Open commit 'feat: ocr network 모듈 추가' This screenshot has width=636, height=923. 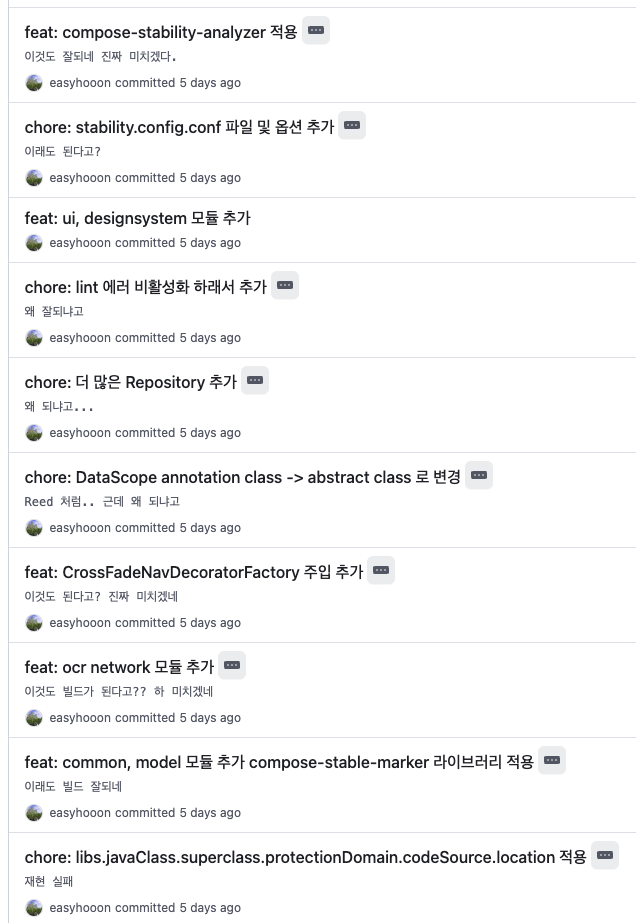point(119,667)
